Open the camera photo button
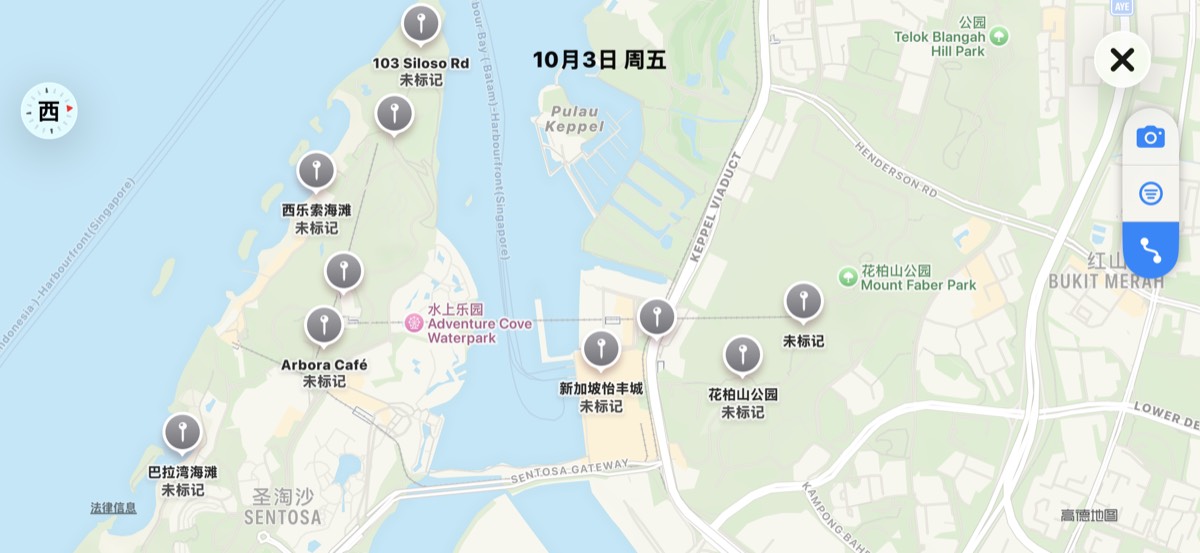 point(1150,137)
